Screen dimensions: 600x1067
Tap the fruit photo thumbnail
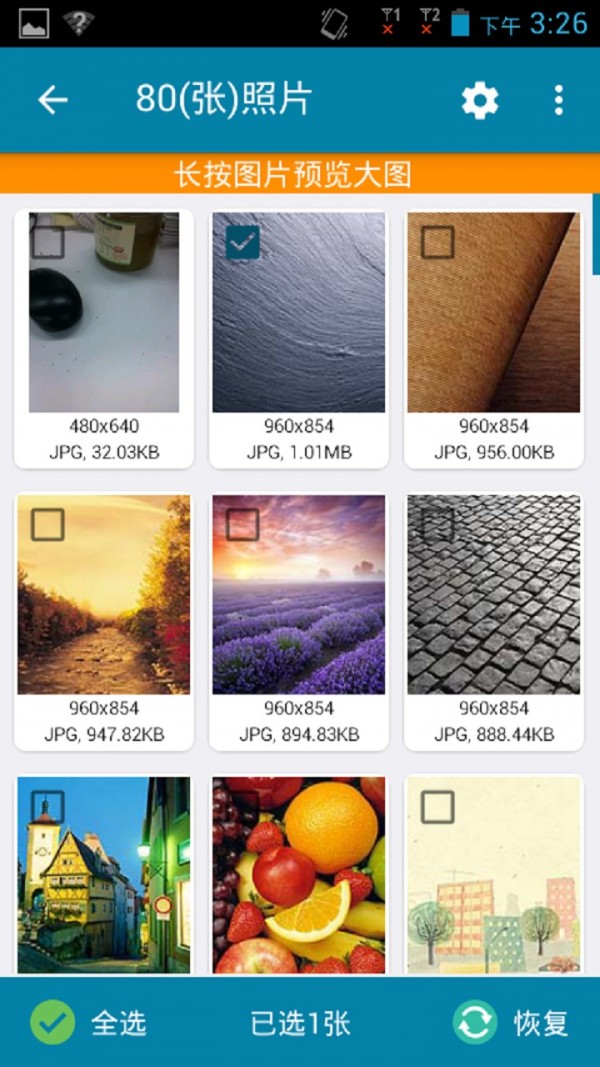coord(298,875)
